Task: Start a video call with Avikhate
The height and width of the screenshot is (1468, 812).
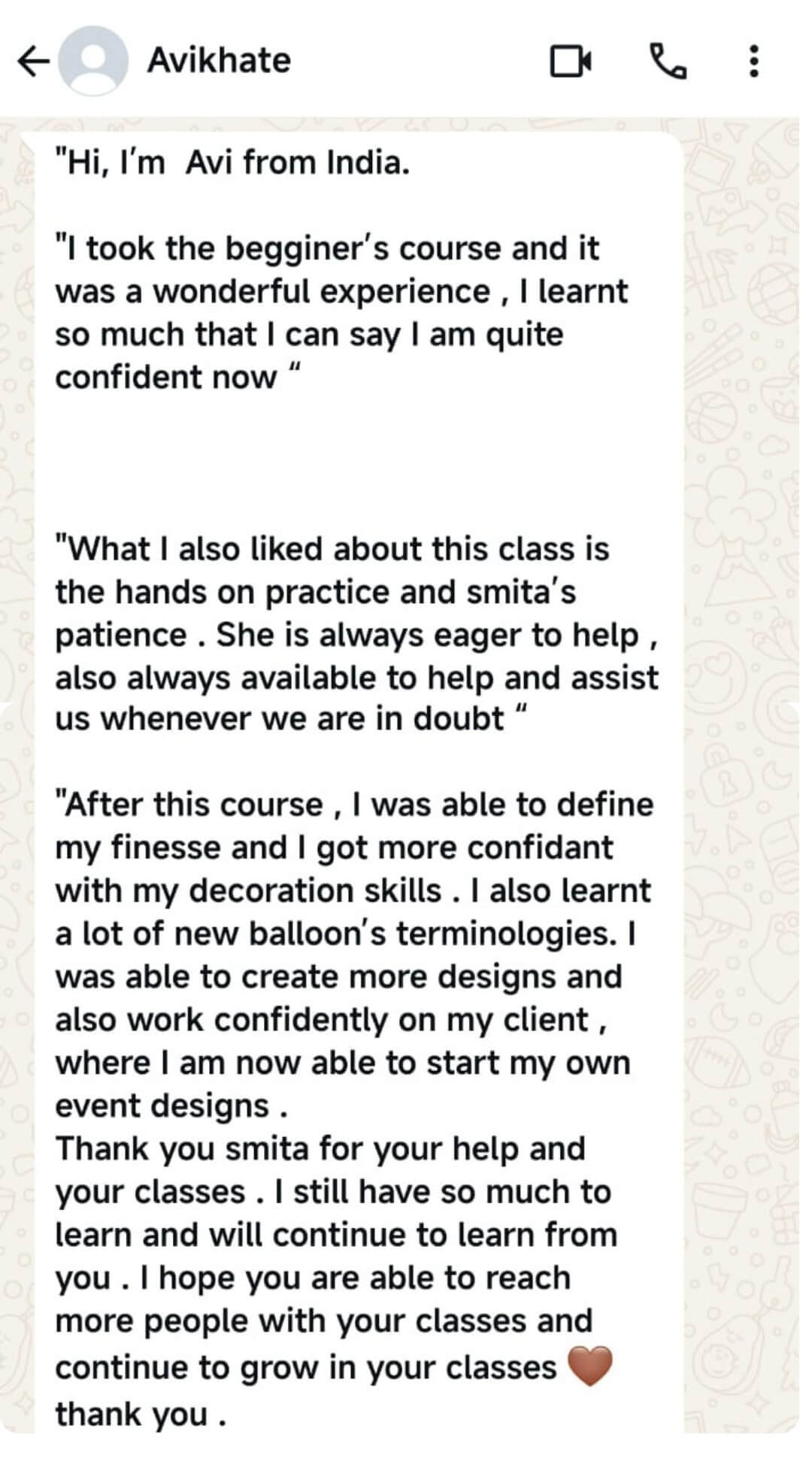Action: (x=570, y=62)
